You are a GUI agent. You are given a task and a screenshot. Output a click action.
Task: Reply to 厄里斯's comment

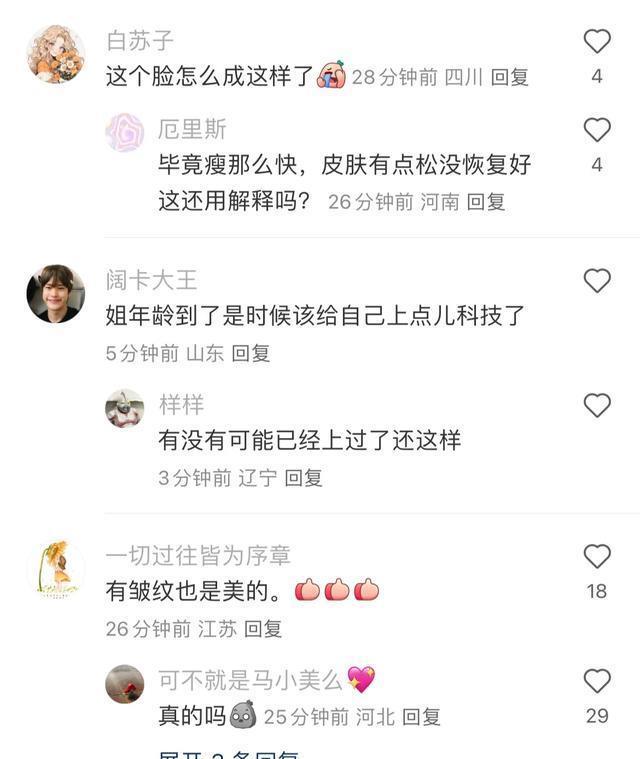tap(486, 201)
